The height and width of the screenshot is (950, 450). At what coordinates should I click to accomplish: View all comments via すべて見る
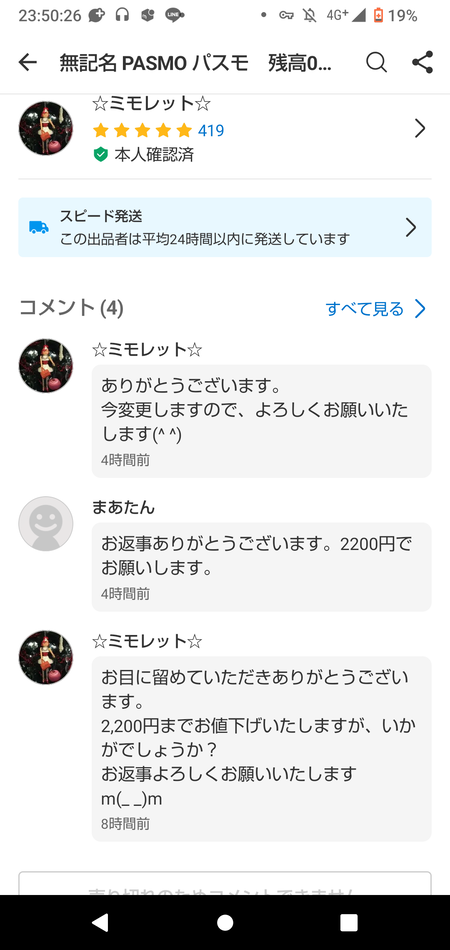pos(376,309)
